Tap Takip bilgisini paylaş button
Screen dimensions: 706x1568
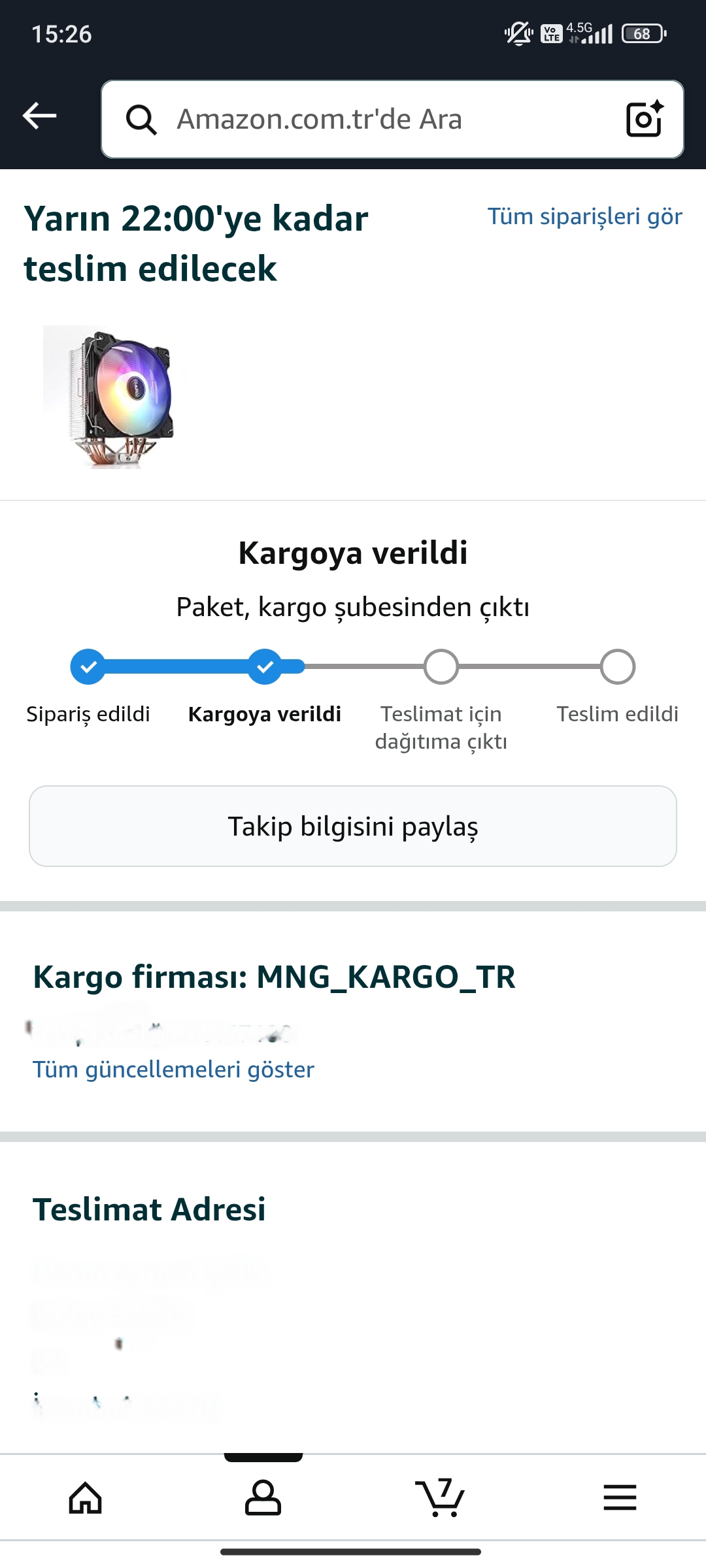[x=353, y=826]
